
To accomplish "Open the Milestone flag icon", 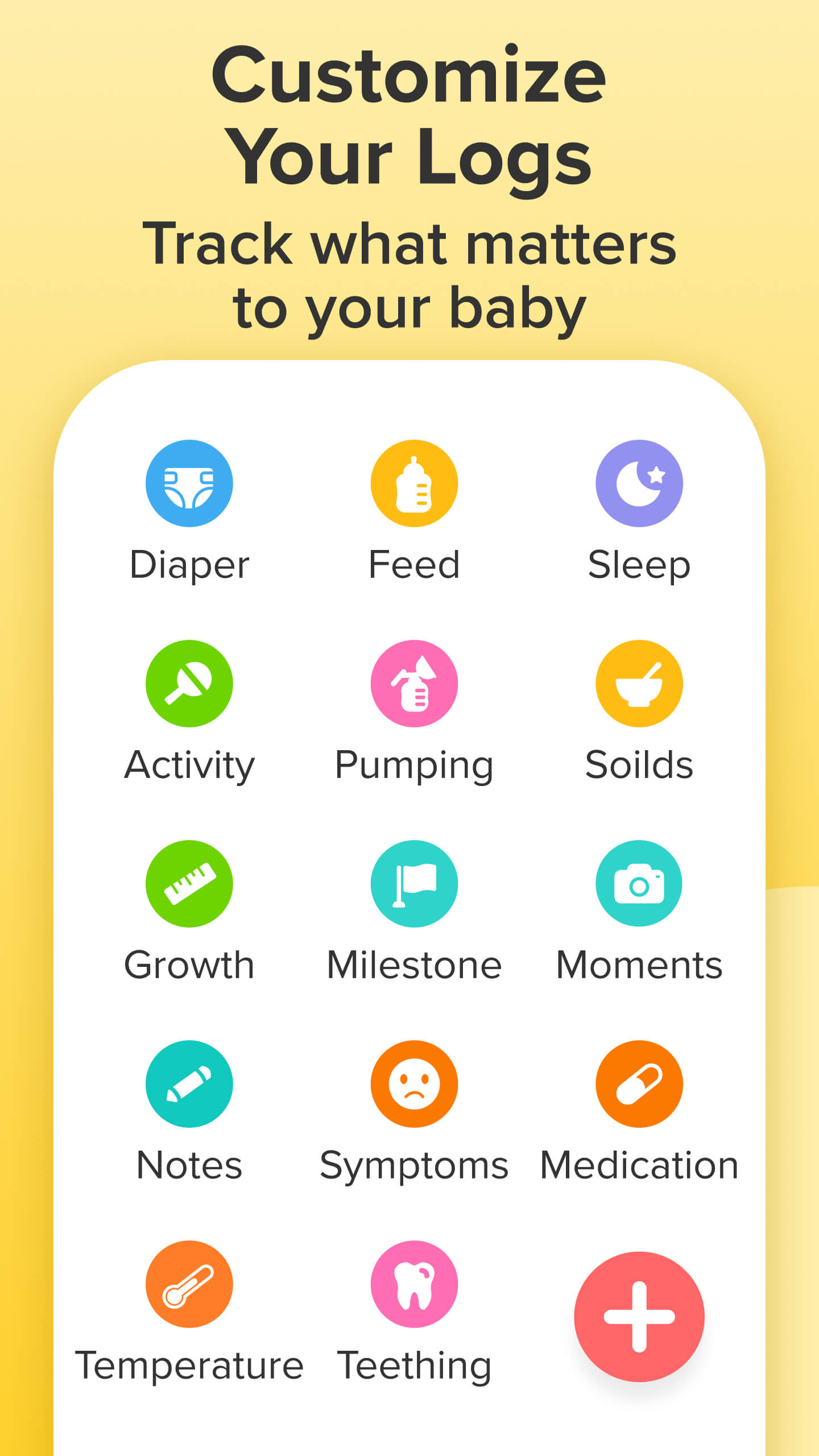I will 413,883.
